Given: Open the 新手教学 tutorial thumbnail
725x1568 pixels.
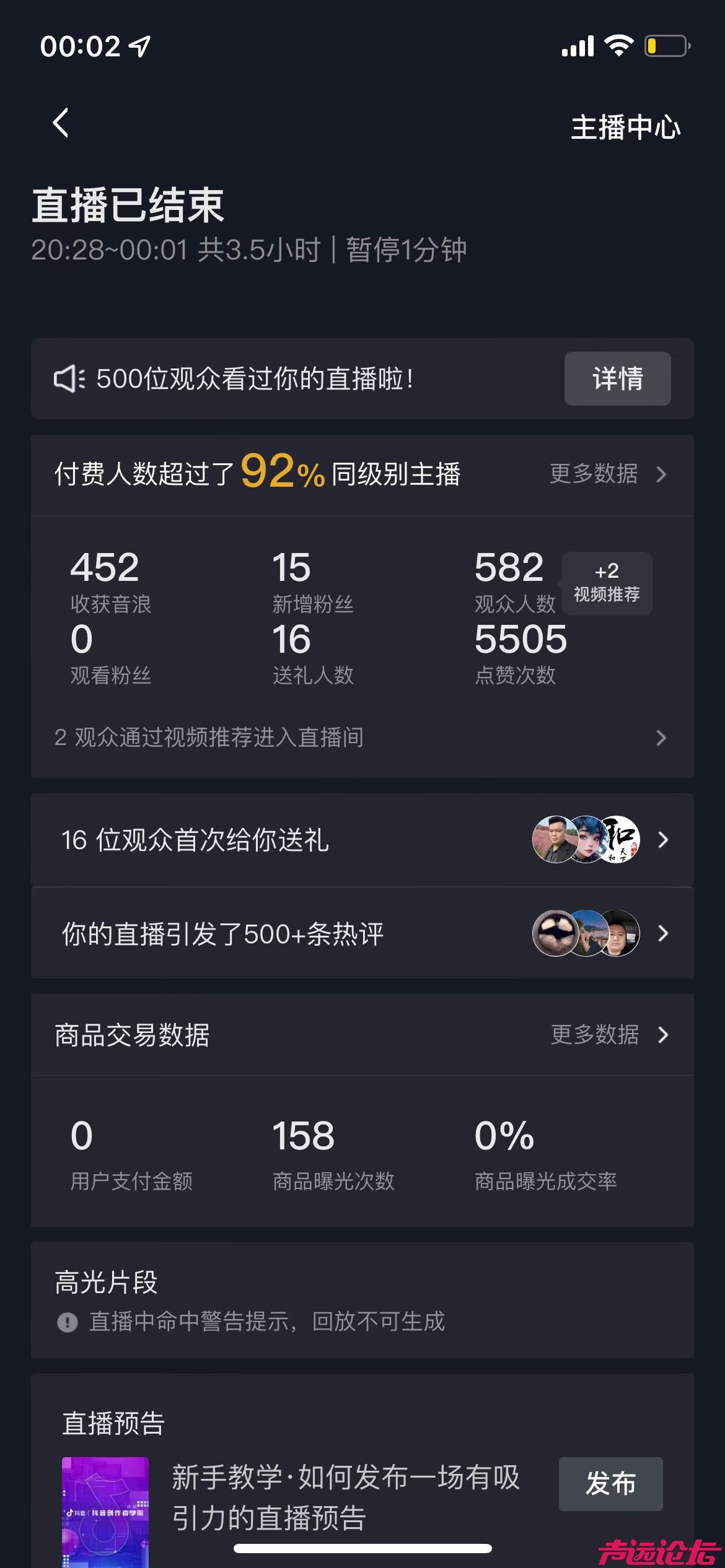Looking at the screenshot, I should click(105, 1511).
